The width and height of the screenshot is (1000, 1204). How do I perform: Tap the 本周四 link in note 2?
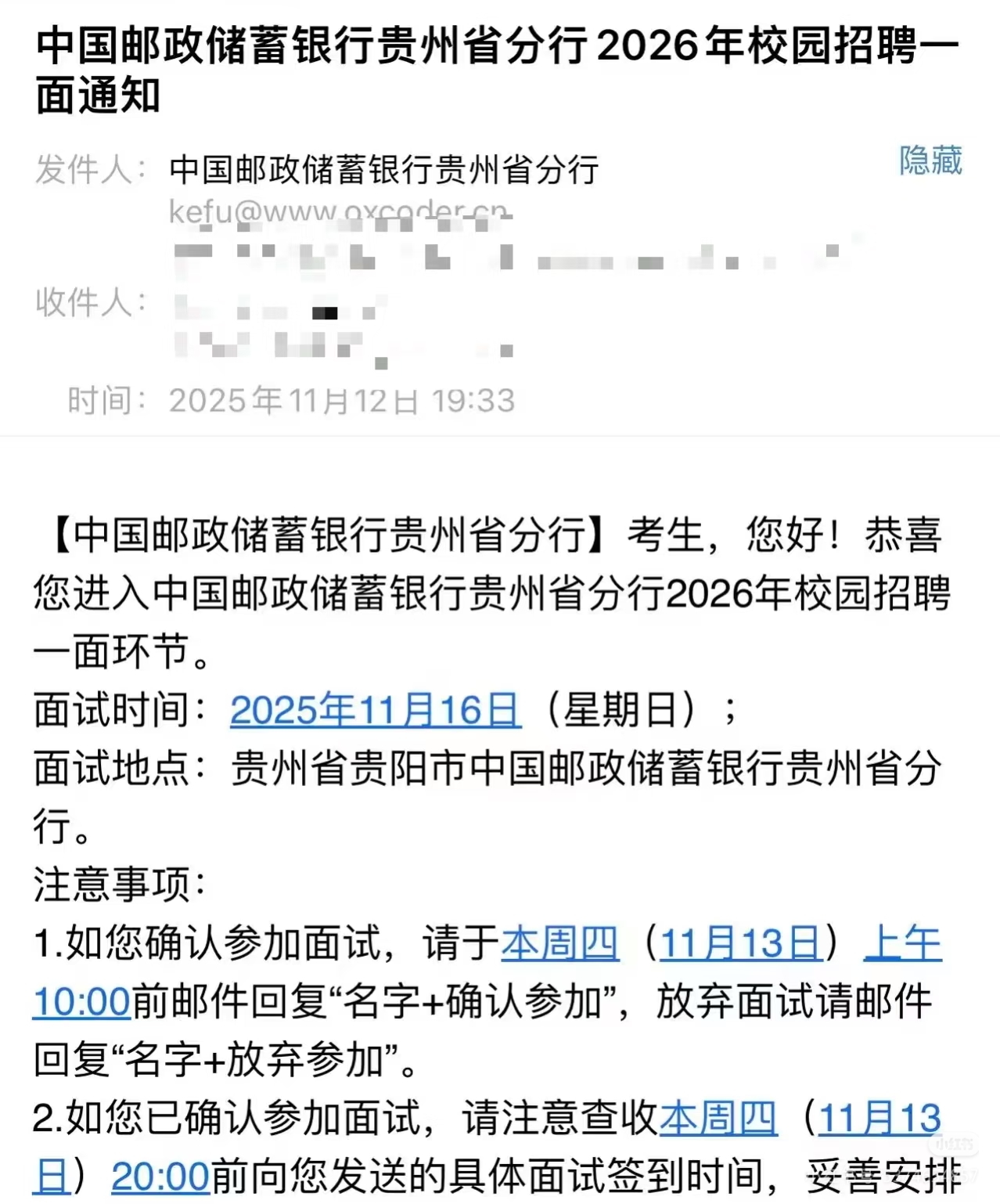(718, 1118)
